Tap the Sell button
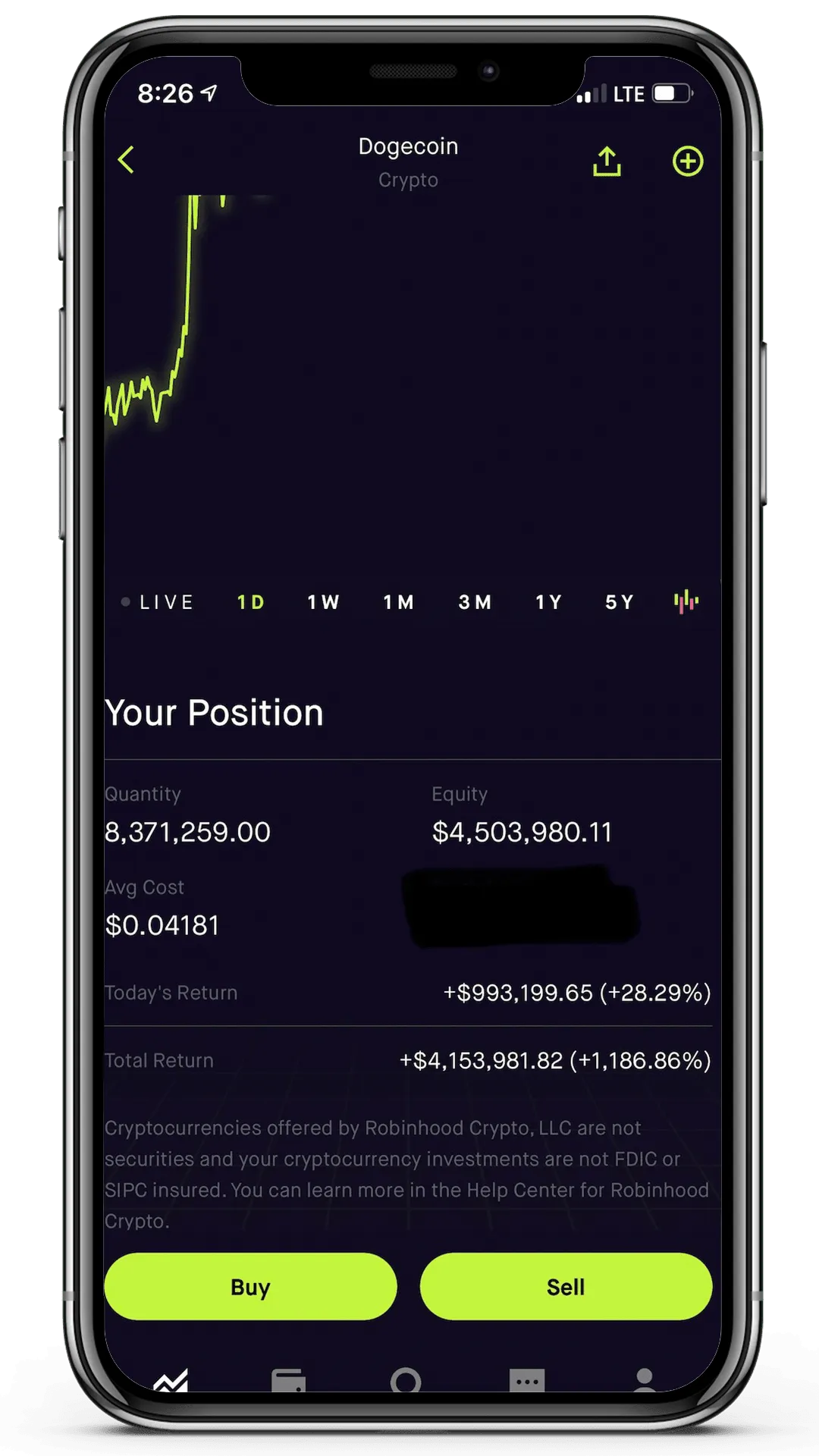Screen dimensions: 819x1456 566,1287
